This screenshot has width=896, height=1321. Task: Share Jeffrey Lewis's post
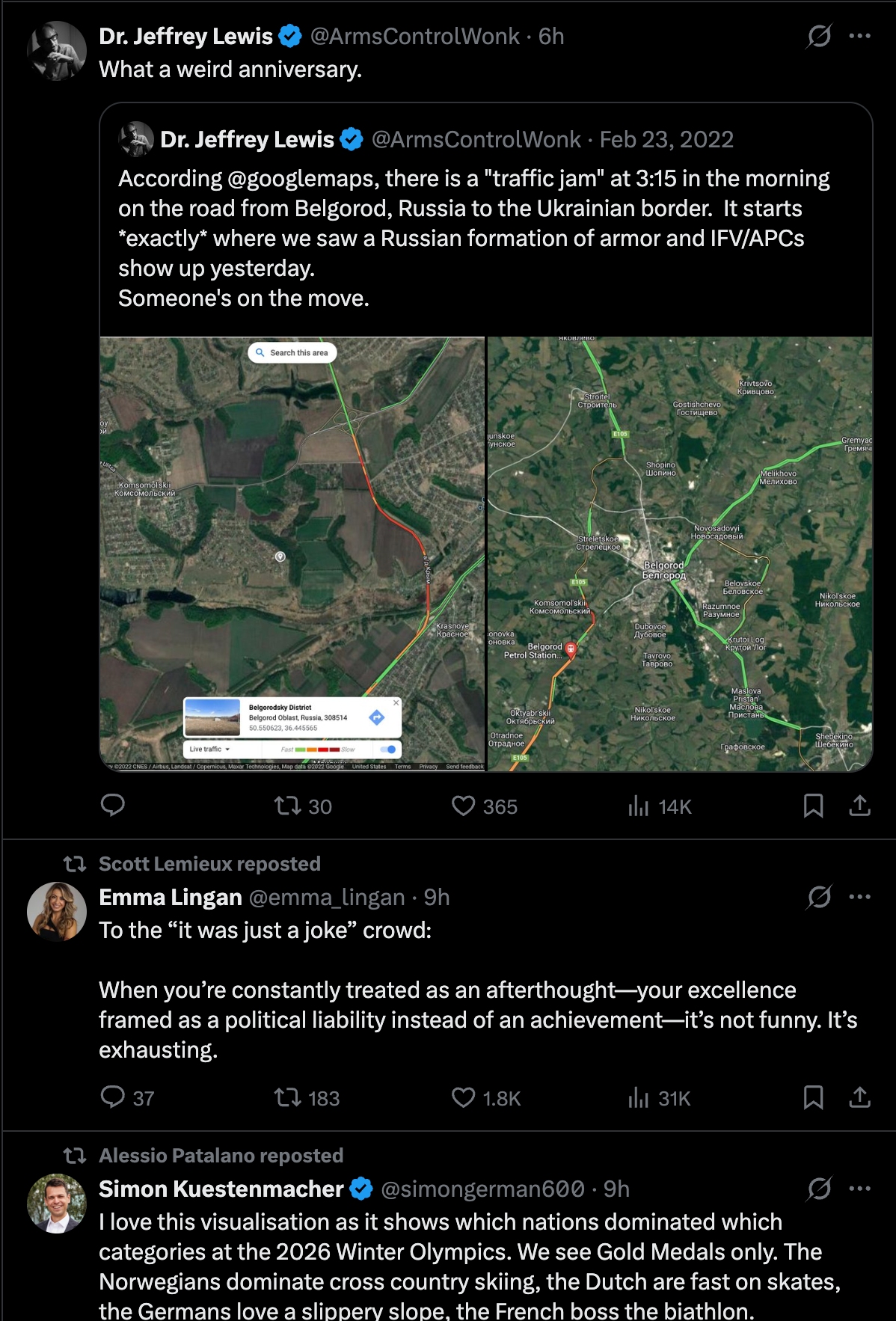(x=860, y=806)
